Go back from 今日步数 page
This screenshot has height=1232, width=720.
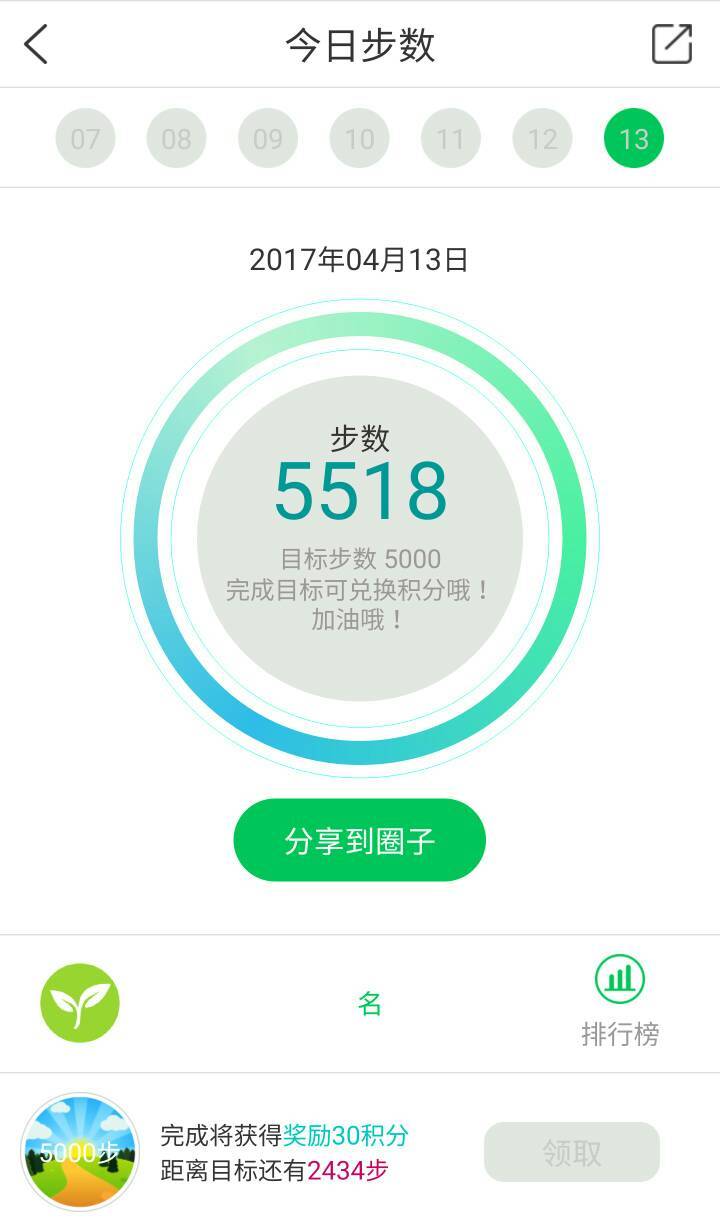coord(37,45)
